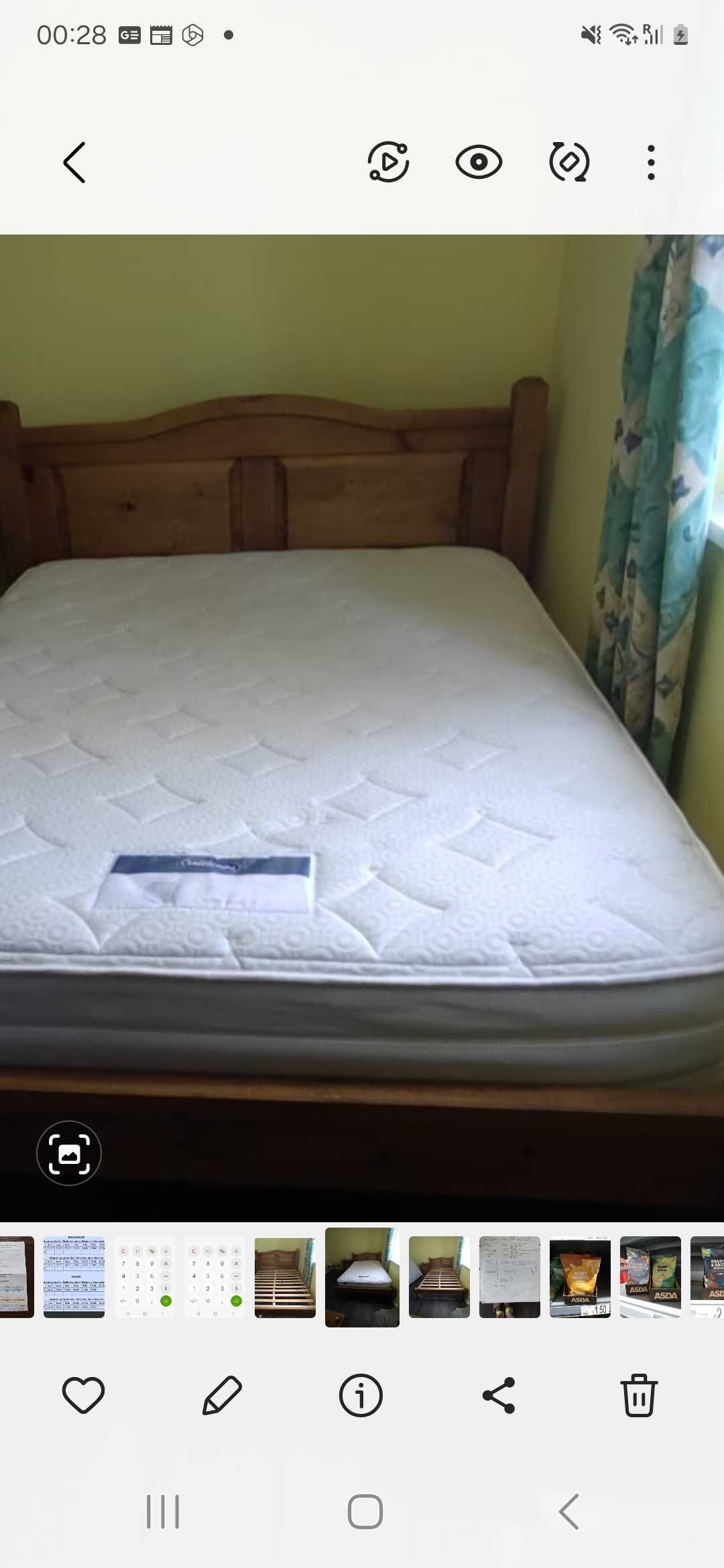Tap the motion play icon in the top bar
Viewport: 724px width, 1568px height.
pos(388,162)
